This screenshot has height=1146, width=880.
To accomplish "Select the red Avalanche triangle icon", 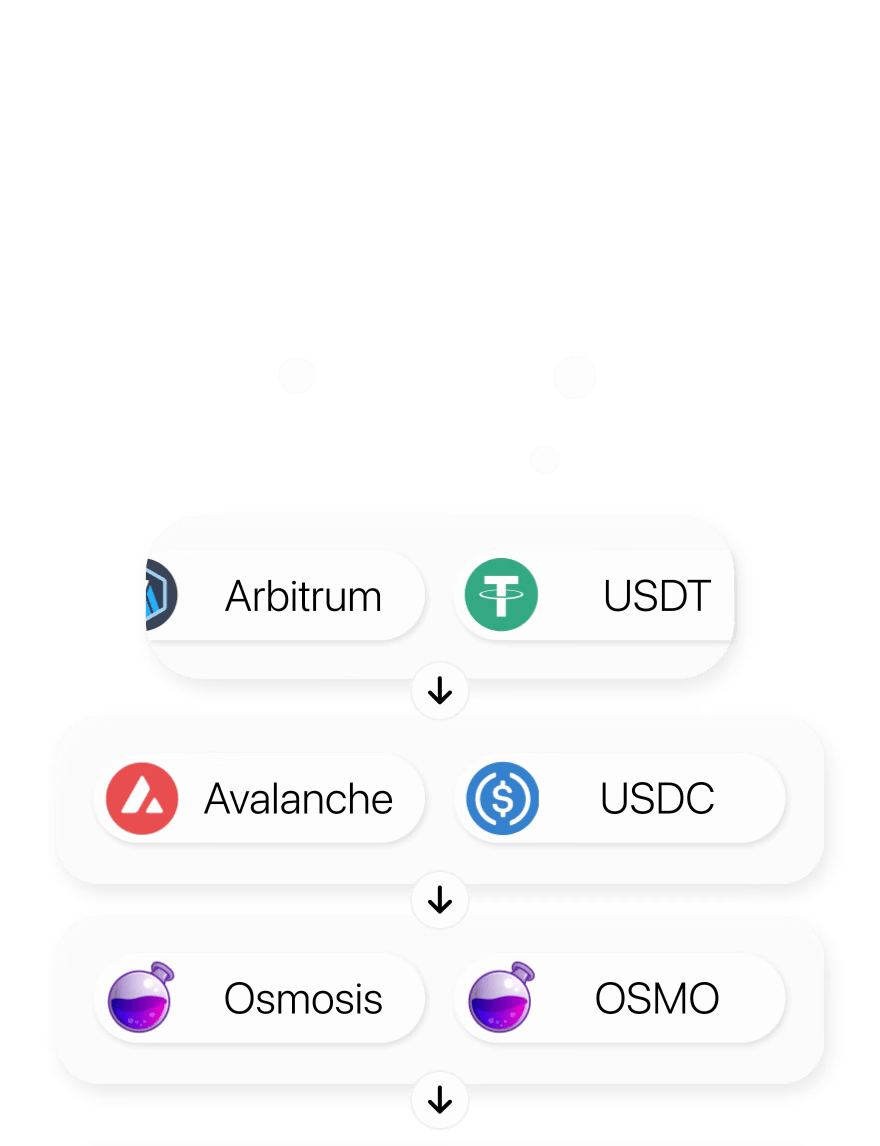I will point(140,798).
